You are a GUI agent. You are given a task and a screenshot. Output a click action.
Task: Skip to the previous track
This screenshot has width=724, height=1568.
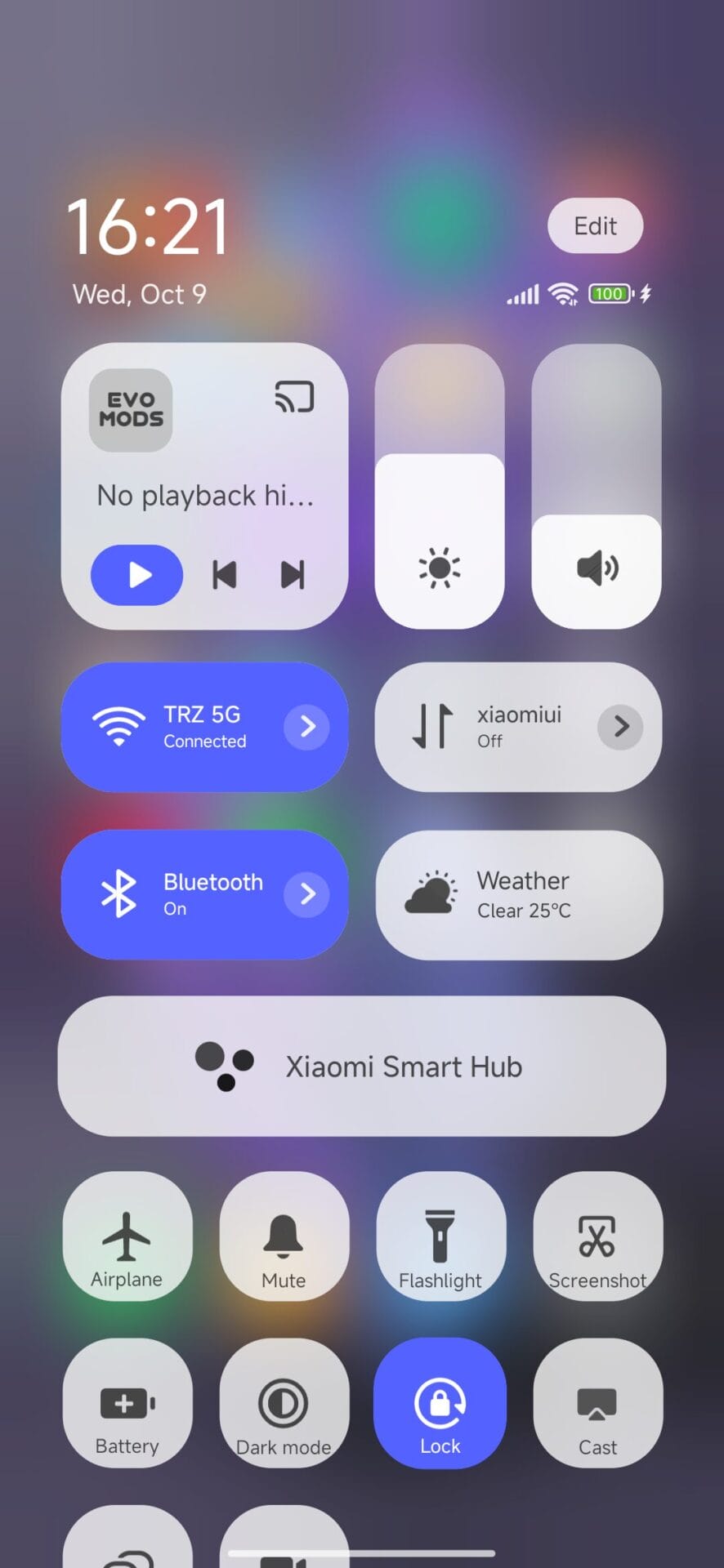[225, 575]
